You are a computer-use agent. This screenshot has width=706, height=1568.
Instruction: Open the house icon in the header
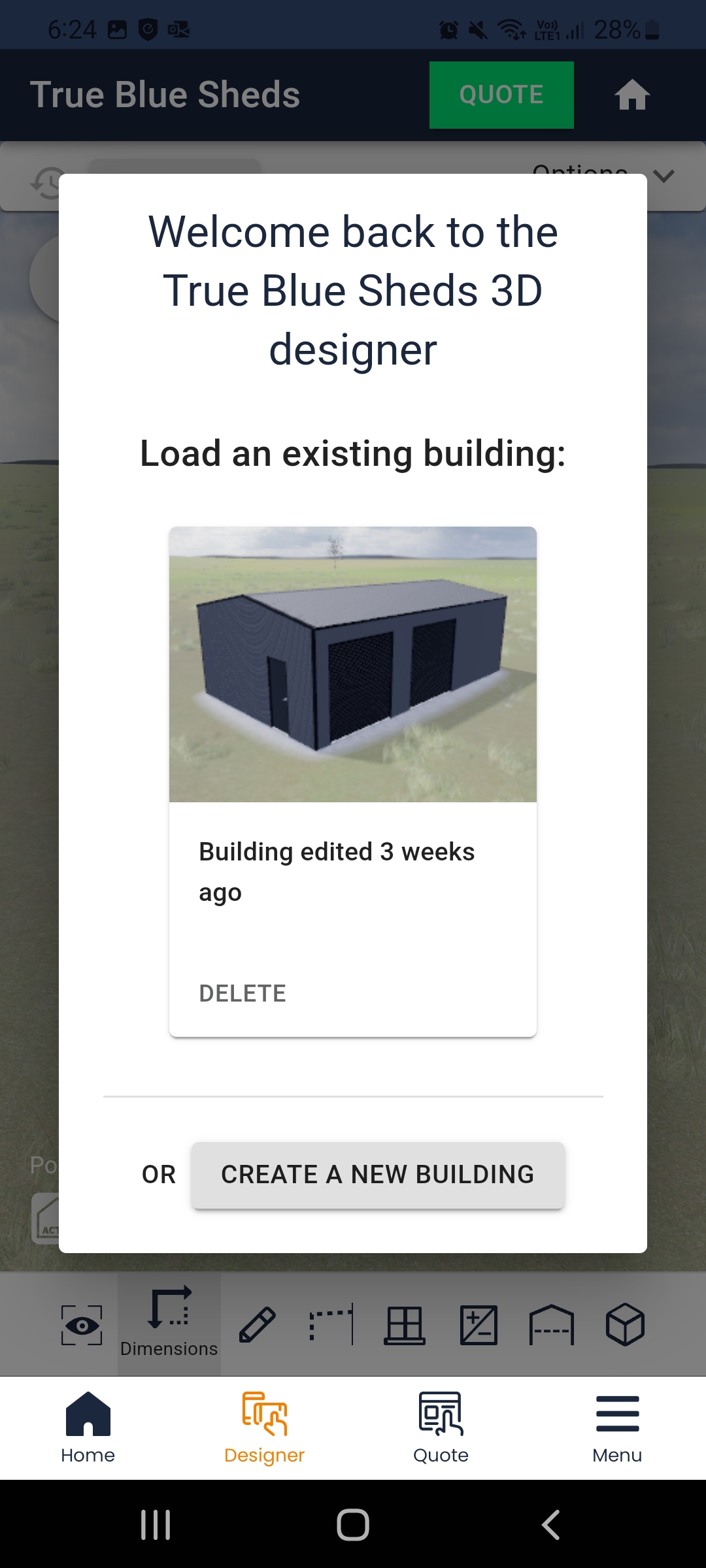(x=632, y=95)
